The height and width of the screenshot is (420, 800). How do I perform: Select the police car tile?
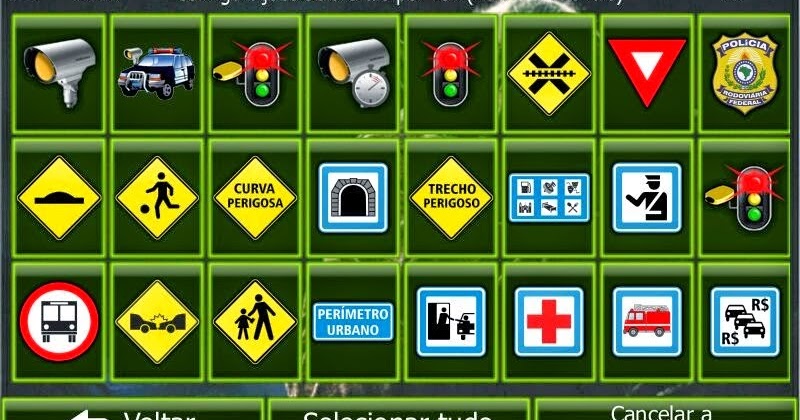155,70
